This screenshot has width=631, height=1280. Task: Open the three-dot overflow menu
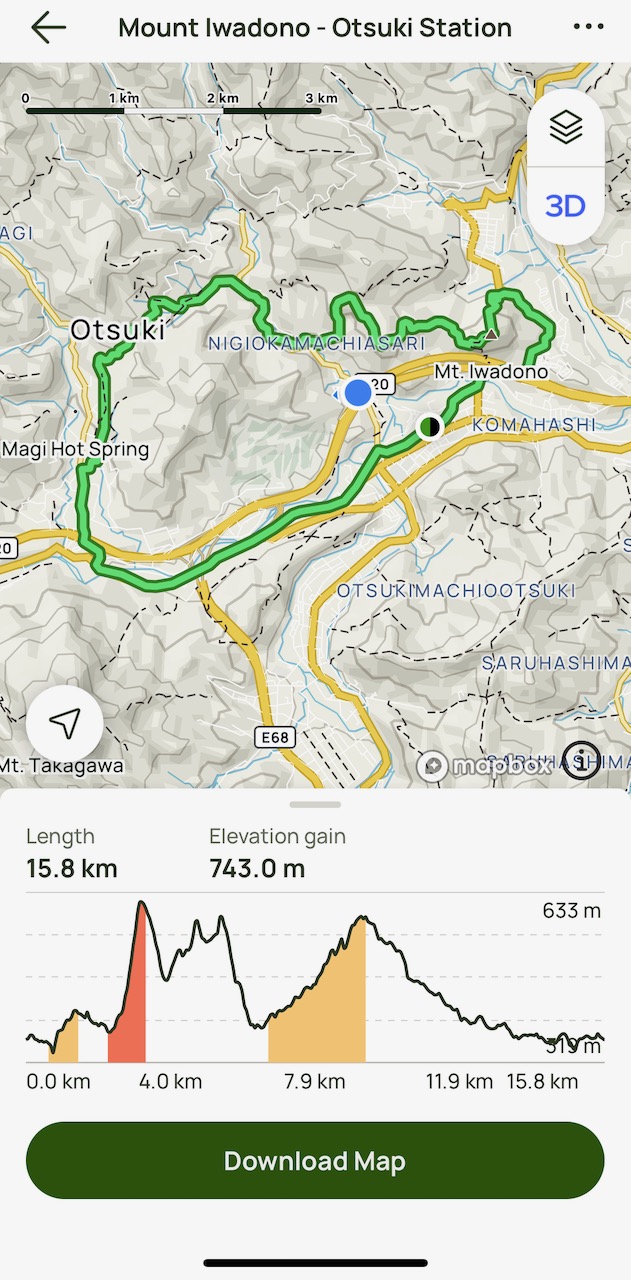(589, 27)
